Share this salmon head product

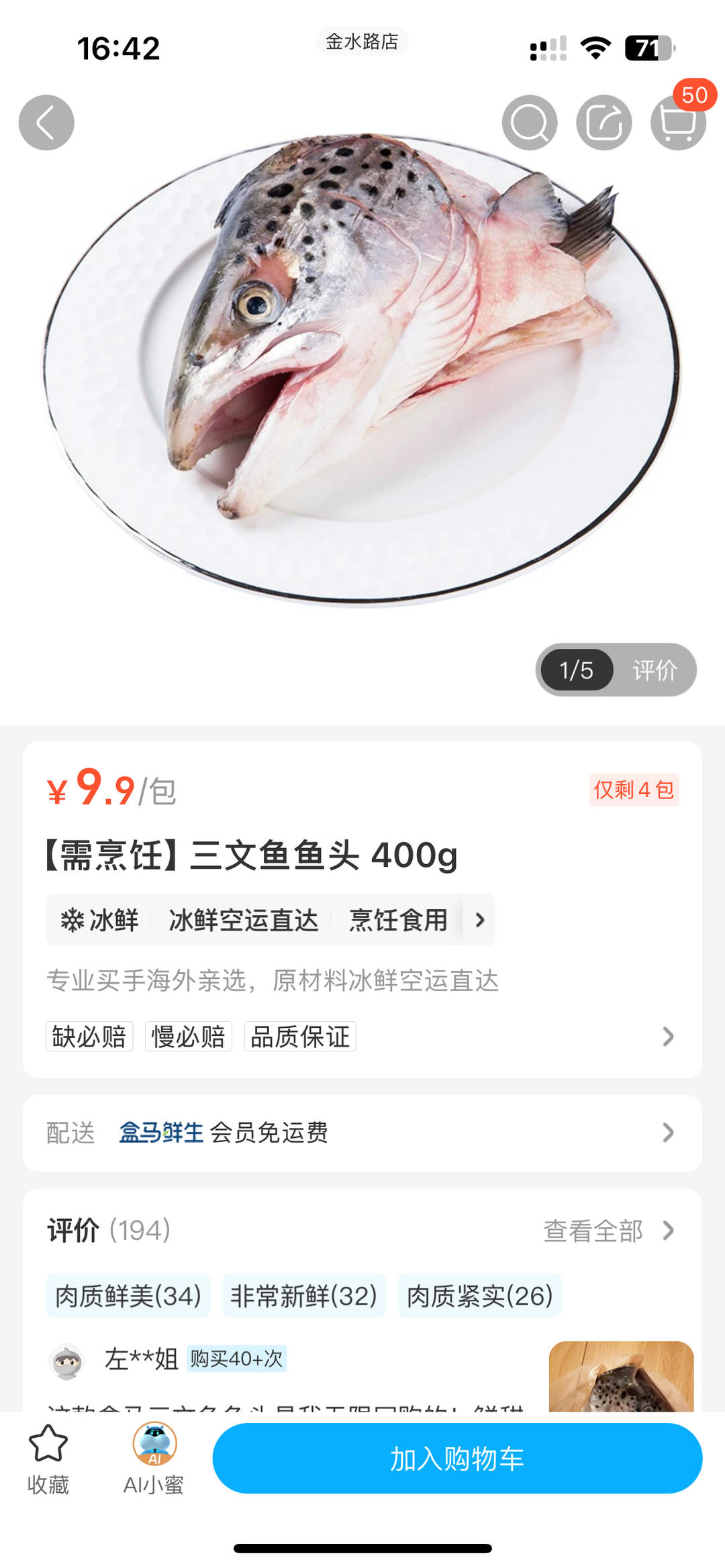(603, 123)
